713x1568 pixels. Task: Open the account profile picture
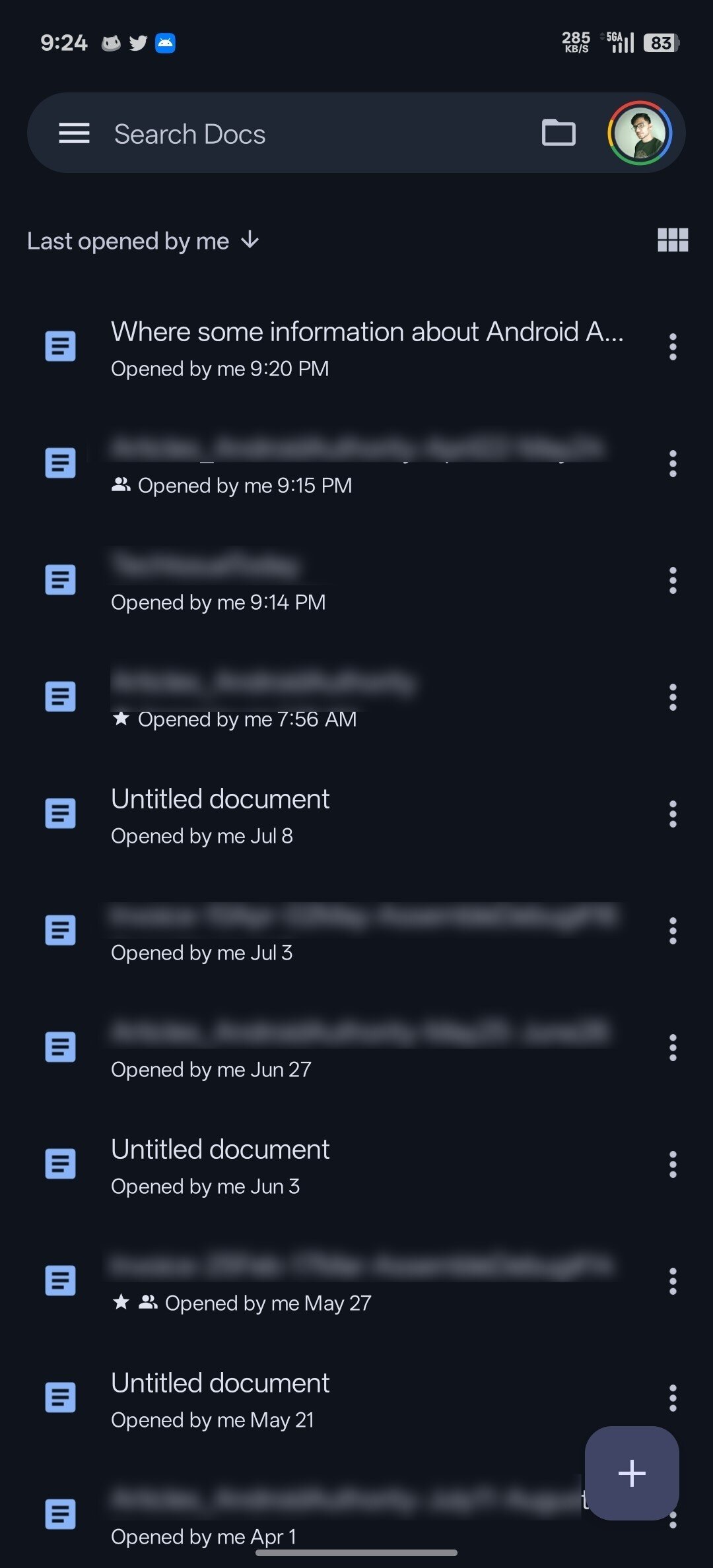(640, 133)
